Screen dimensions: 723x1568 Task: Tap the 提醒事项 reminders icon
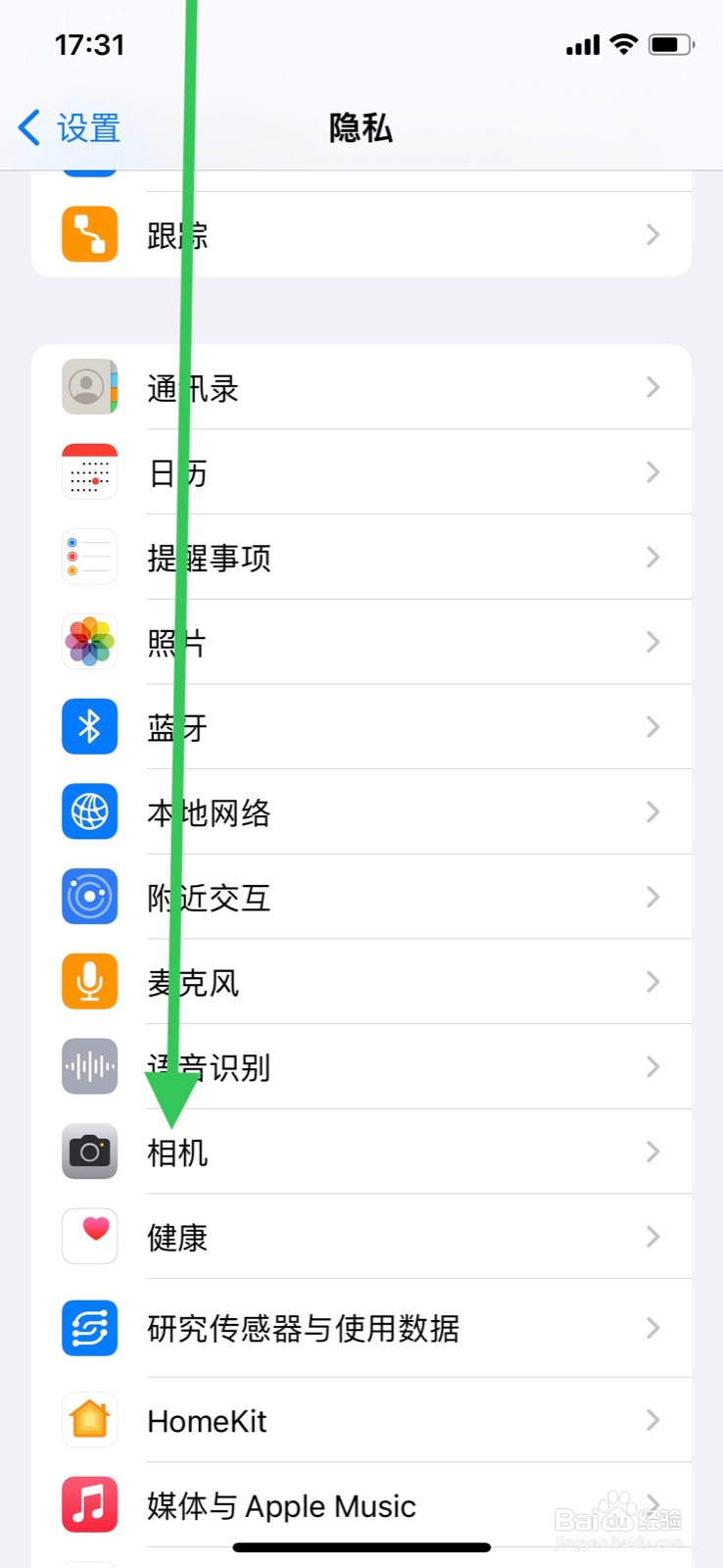(x=89, y=557)
